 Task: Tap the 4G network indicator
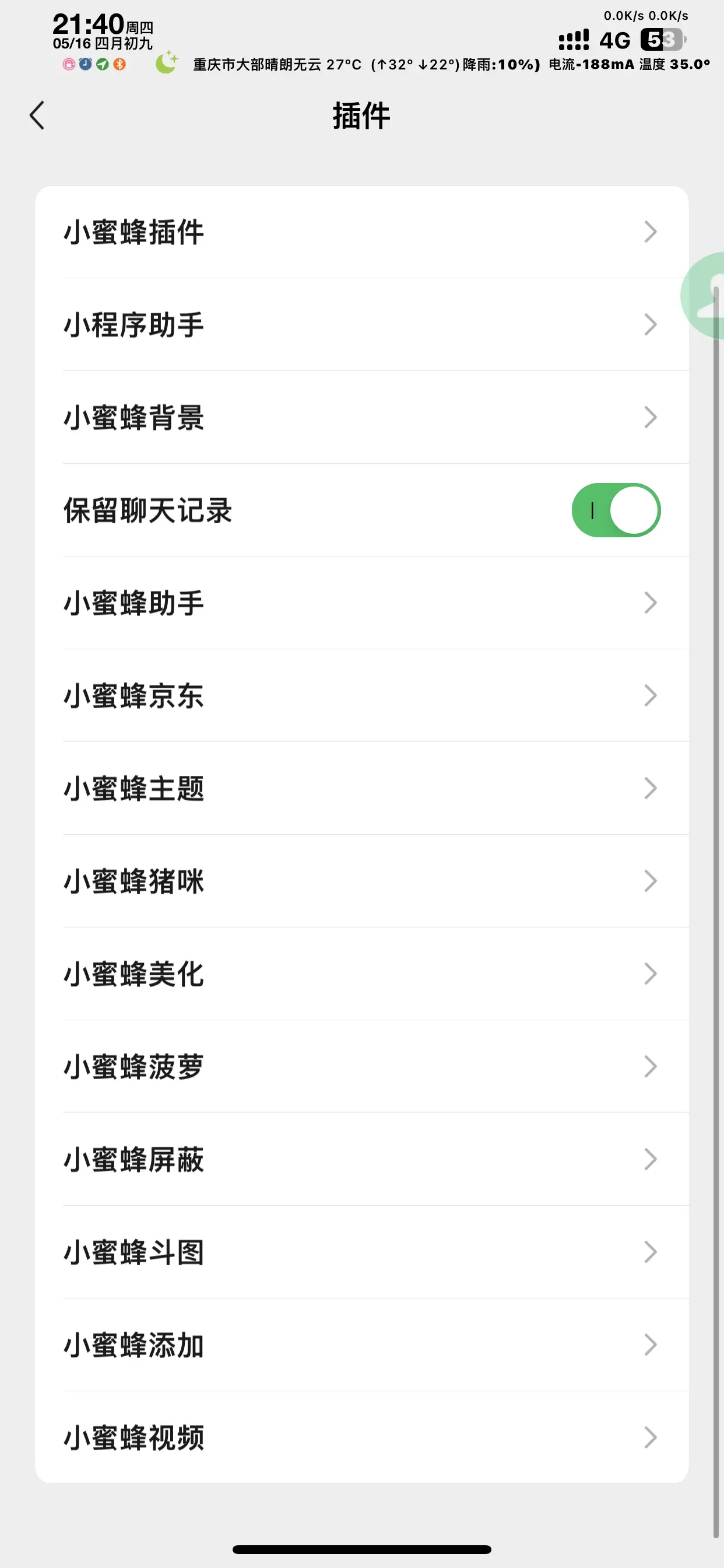[615, 40]
